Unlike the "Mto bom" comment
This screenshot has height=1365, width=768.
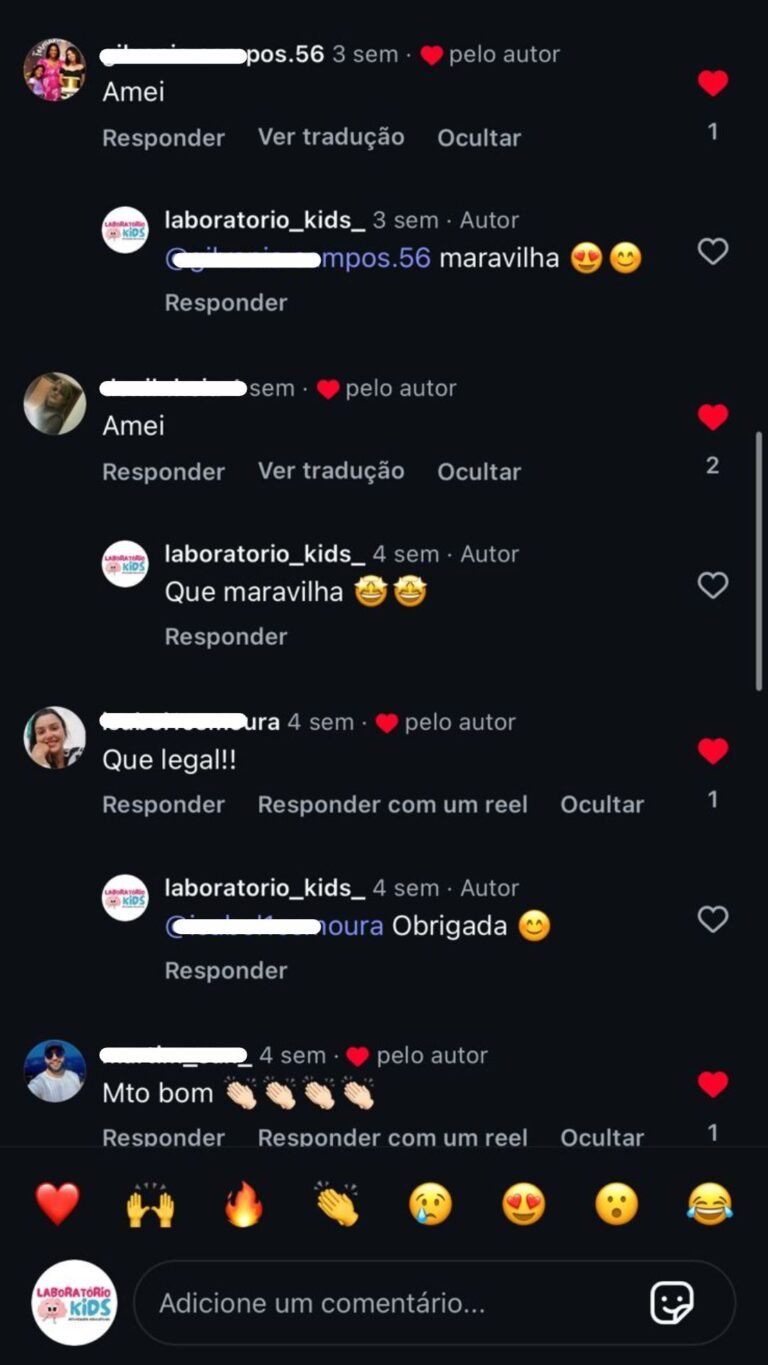(x=712, y=1084)
